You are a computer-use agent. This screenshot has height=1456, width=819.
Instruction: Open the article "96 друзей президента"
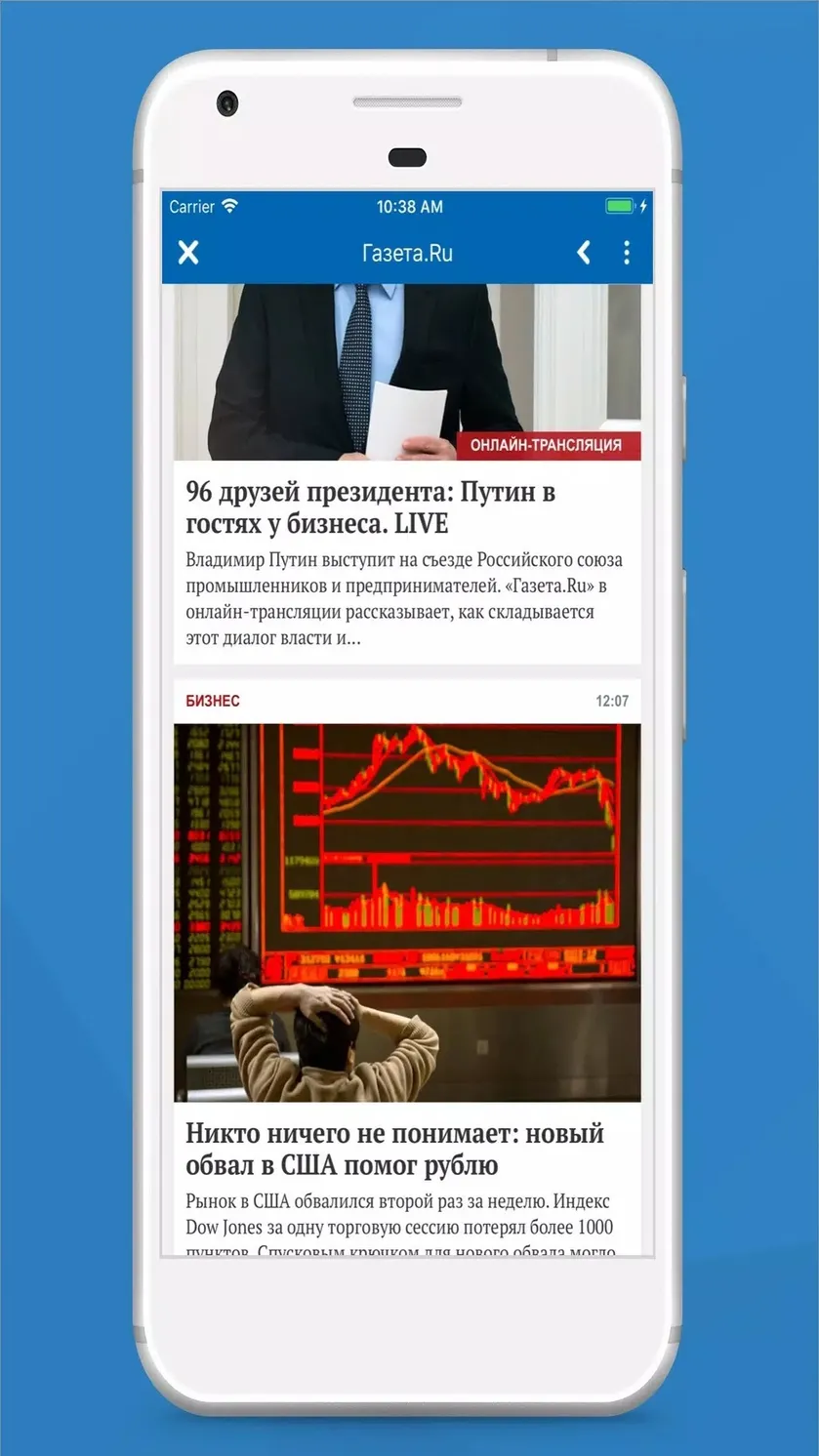point(371,507)
